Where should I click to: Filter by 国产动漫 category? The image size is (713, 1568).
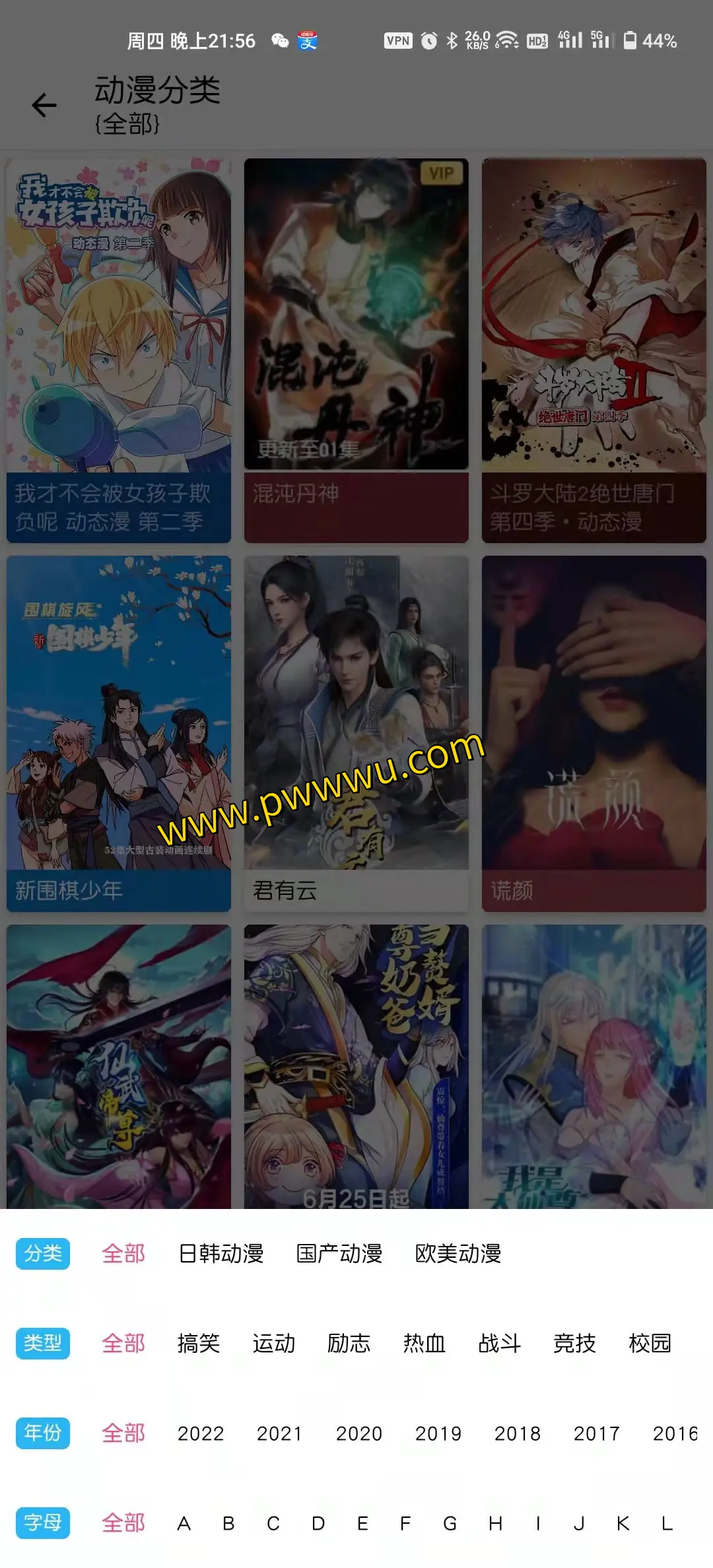coord(339,1253)
